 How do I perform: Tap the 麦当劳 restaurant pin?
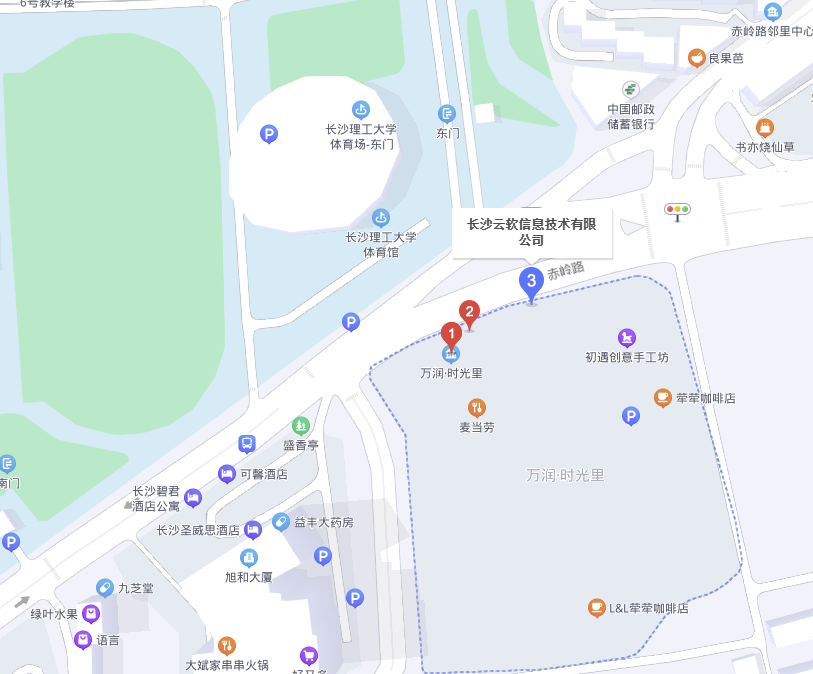click(x=477, y=407)
